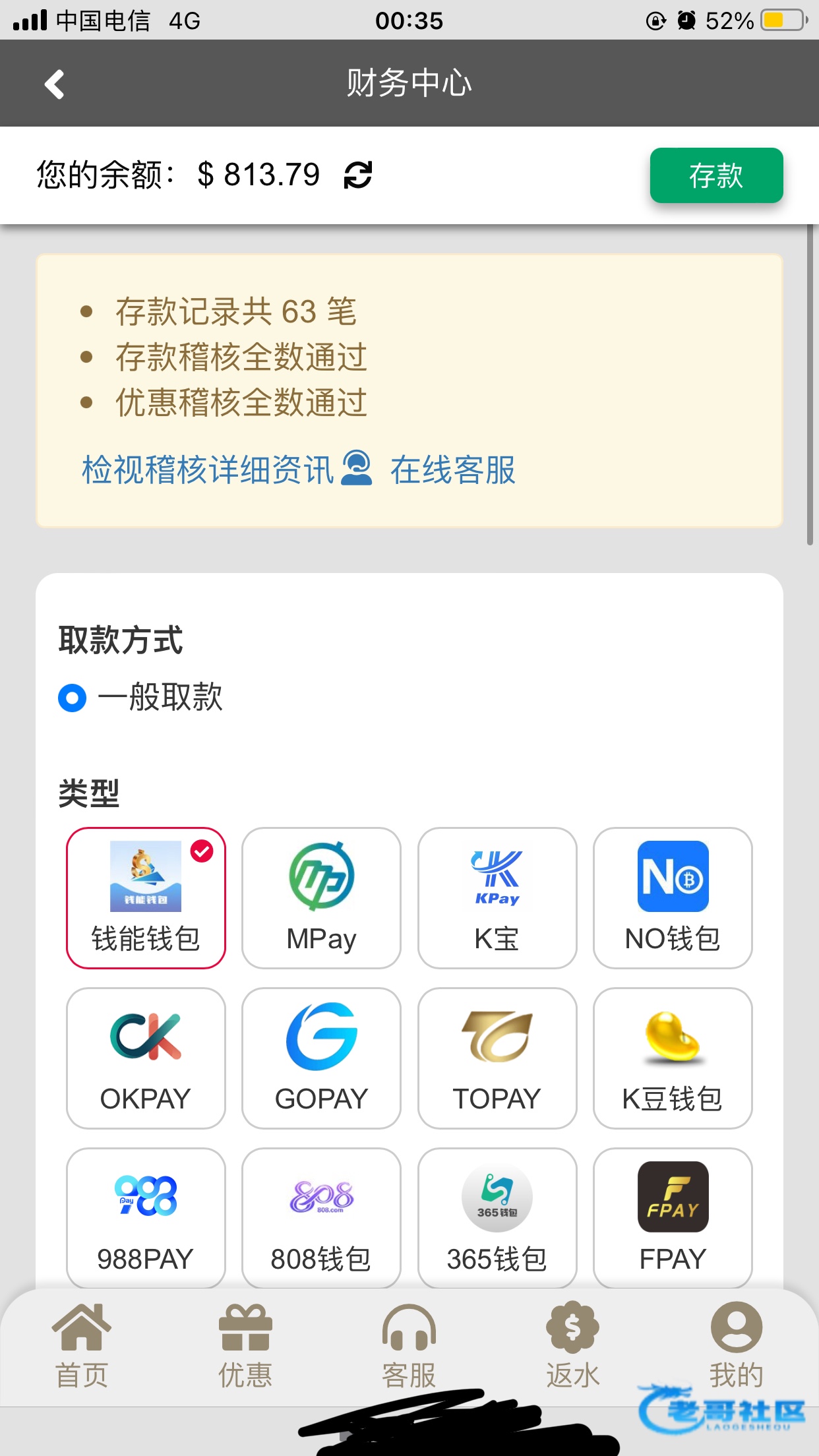819x1456 pixels.
Task: Pick GOPAY withdrawal option
Action: click(321, 1058)
